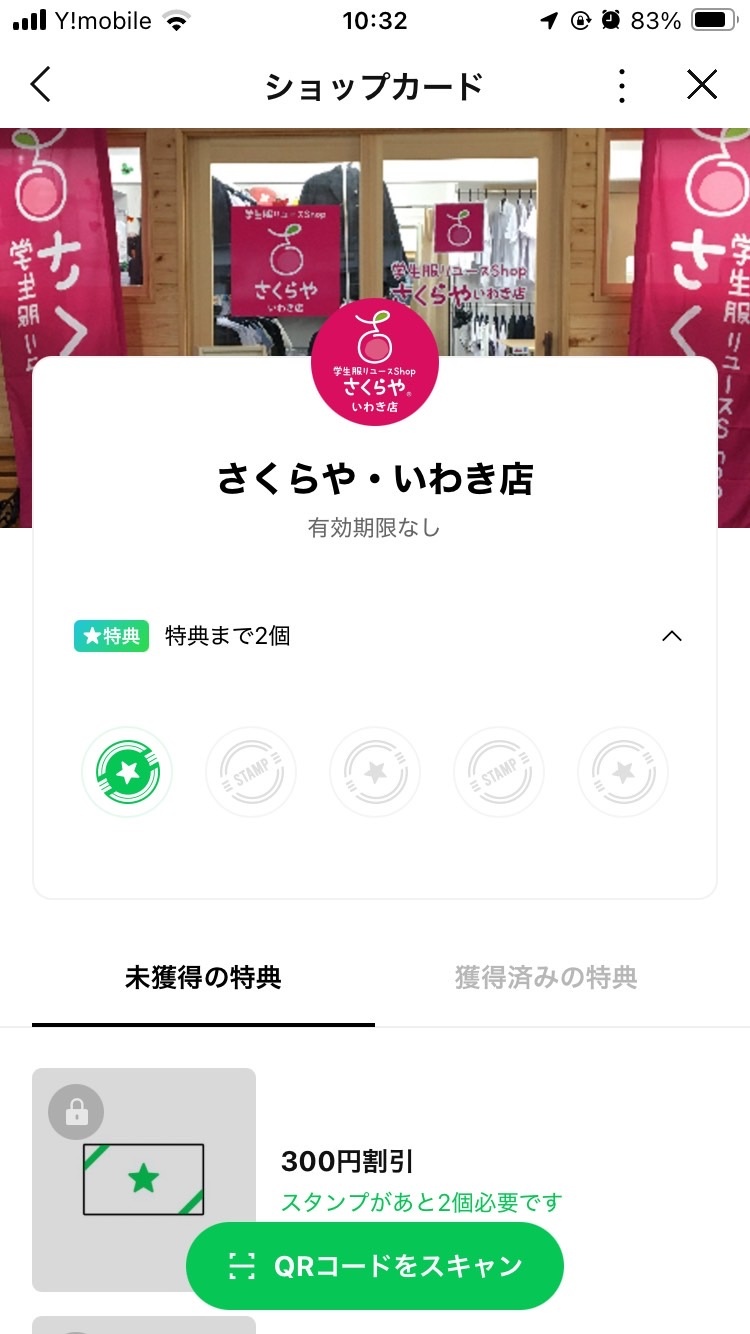750x1334 pixels.
Task: Close the shop card screen
Action: click(x=702, y=85)
